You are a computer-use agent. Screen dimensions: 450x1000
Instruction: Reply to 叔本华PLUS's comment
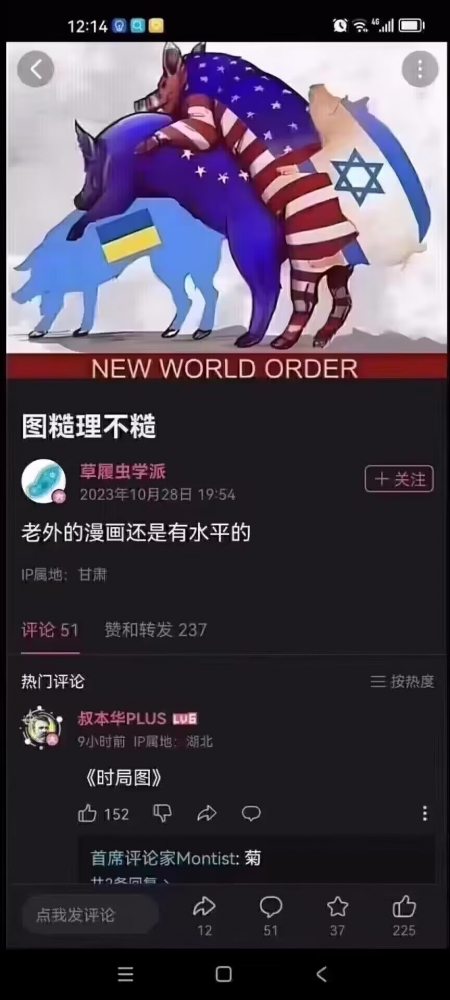(x=251, y=813)
